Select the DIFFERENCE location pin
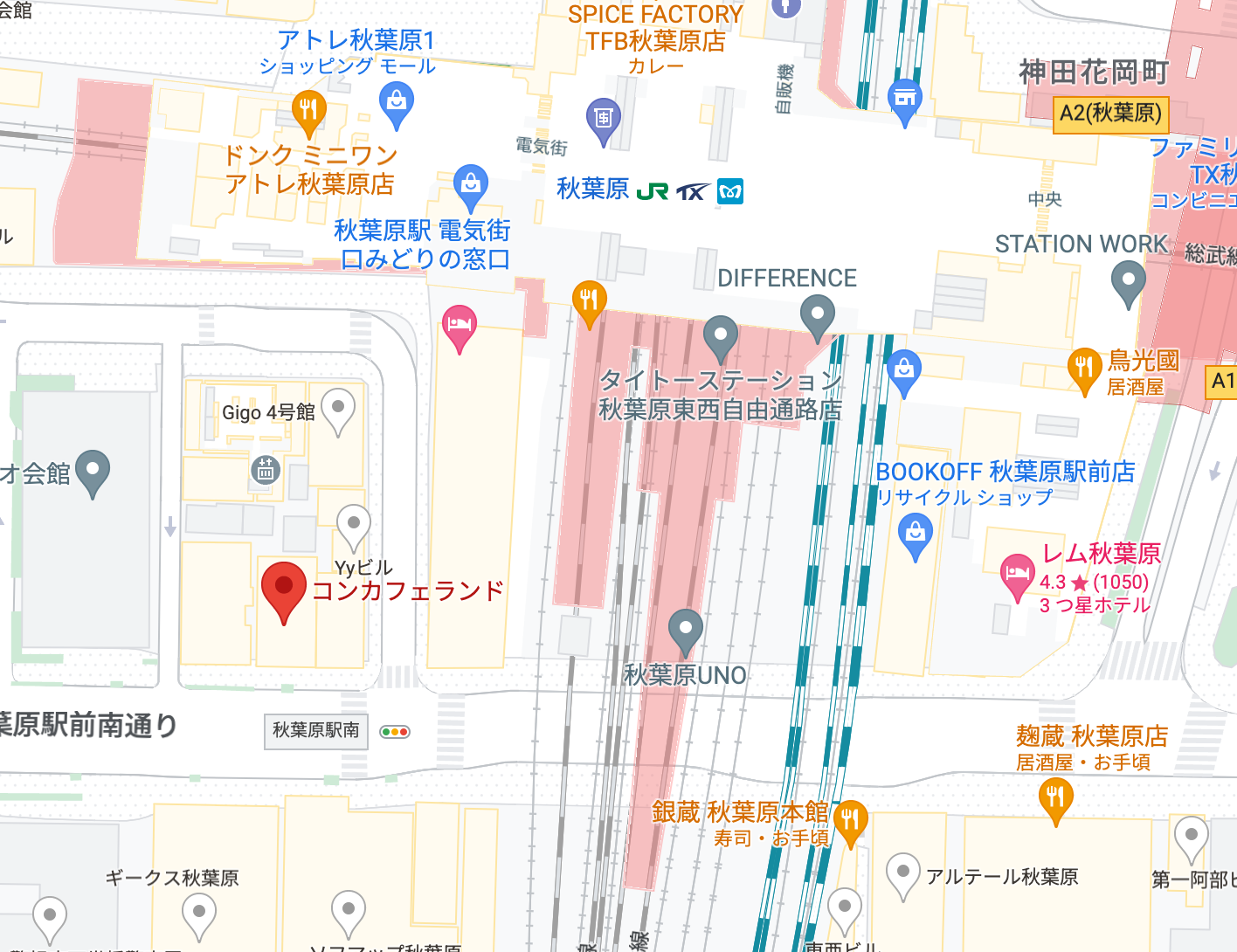Viewport: 1237px width, 952px height. (817, 314)
